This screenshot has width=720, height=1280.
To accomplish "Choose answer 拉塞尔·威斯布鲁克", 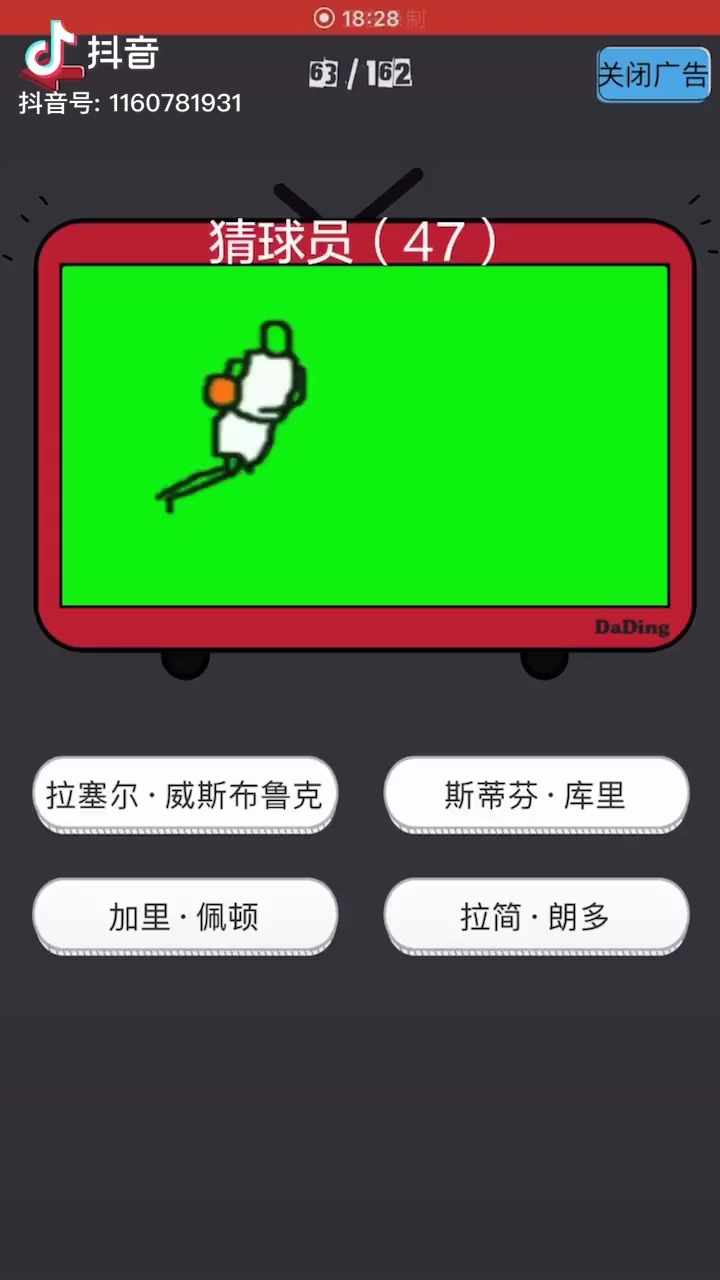I will tap(185, 795).
